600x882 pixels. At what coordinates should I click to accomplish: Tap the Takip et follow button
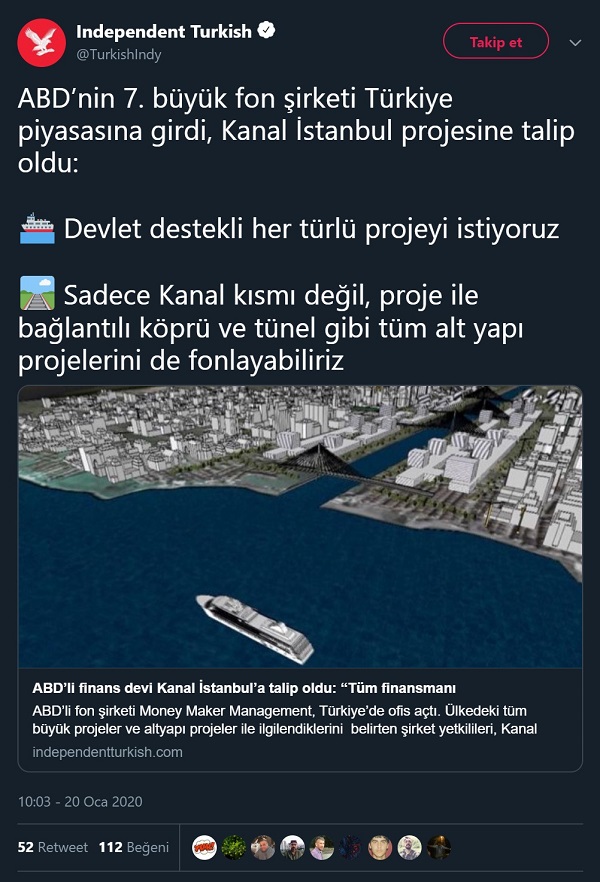[x=496, y=42]
